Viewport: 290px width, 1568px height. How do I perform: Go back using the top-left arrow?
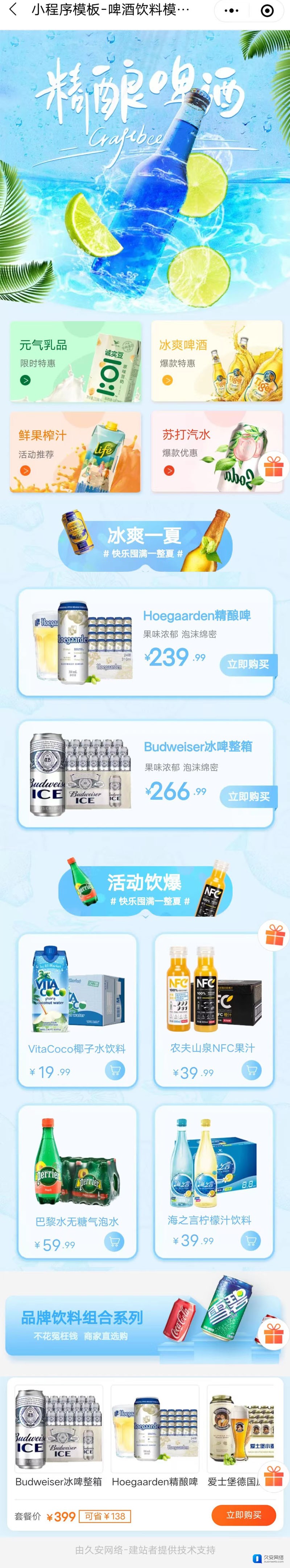[x=13, y=11]
